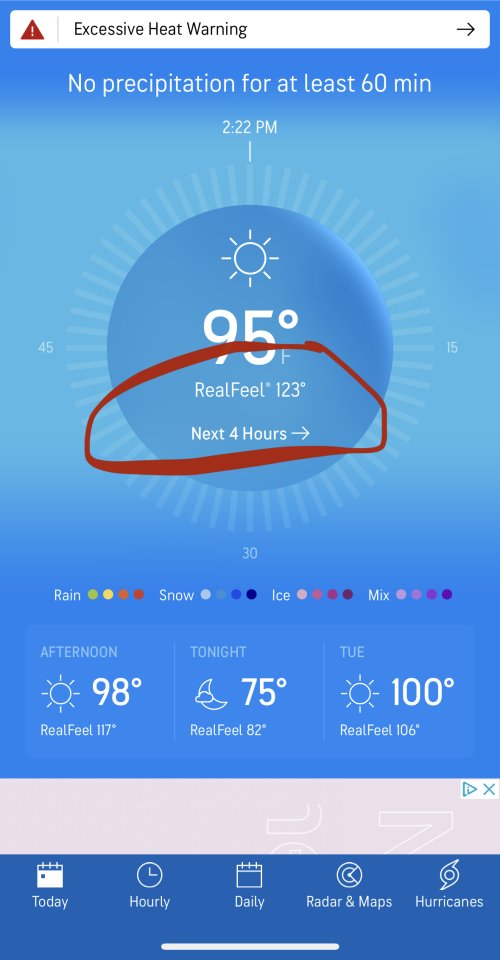Switch to the Daily tab
The image size is (500, 960).
tap(249, 885)
